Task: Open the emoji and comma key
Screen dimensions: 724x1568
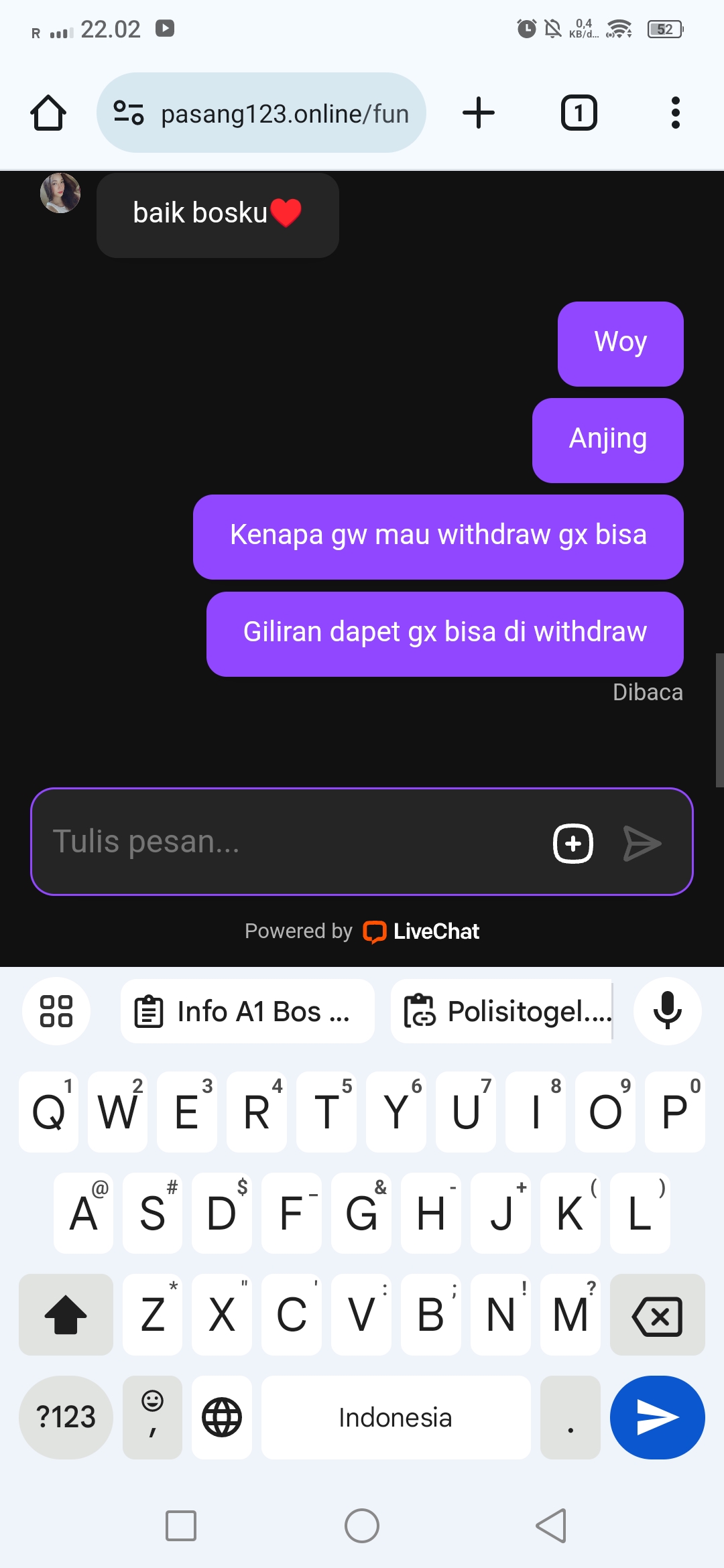Action: click(x=153, y=1417)
